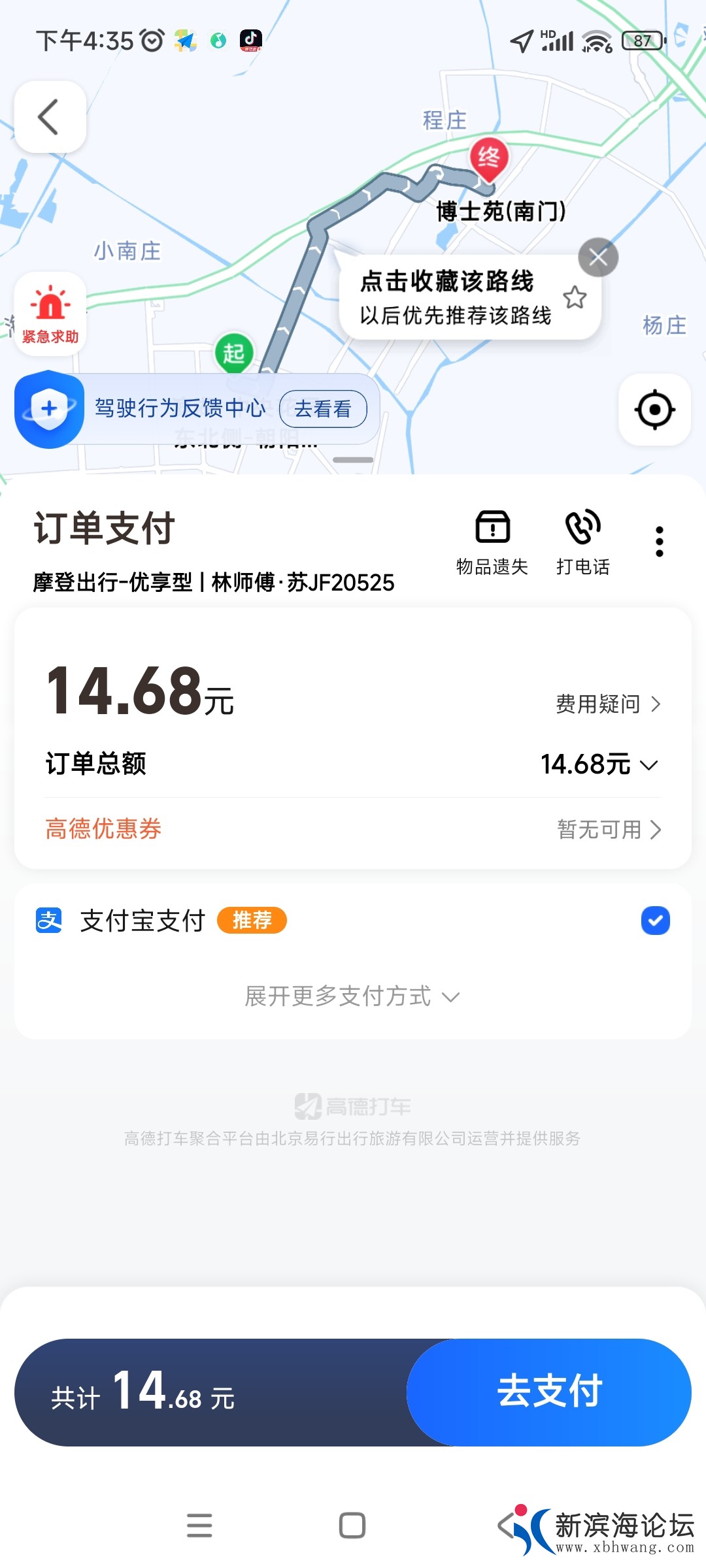Recenter the map with the location icon
The width and height of the screenshot is (706, 1568).
pyautogui.click(x=654, y=410)
